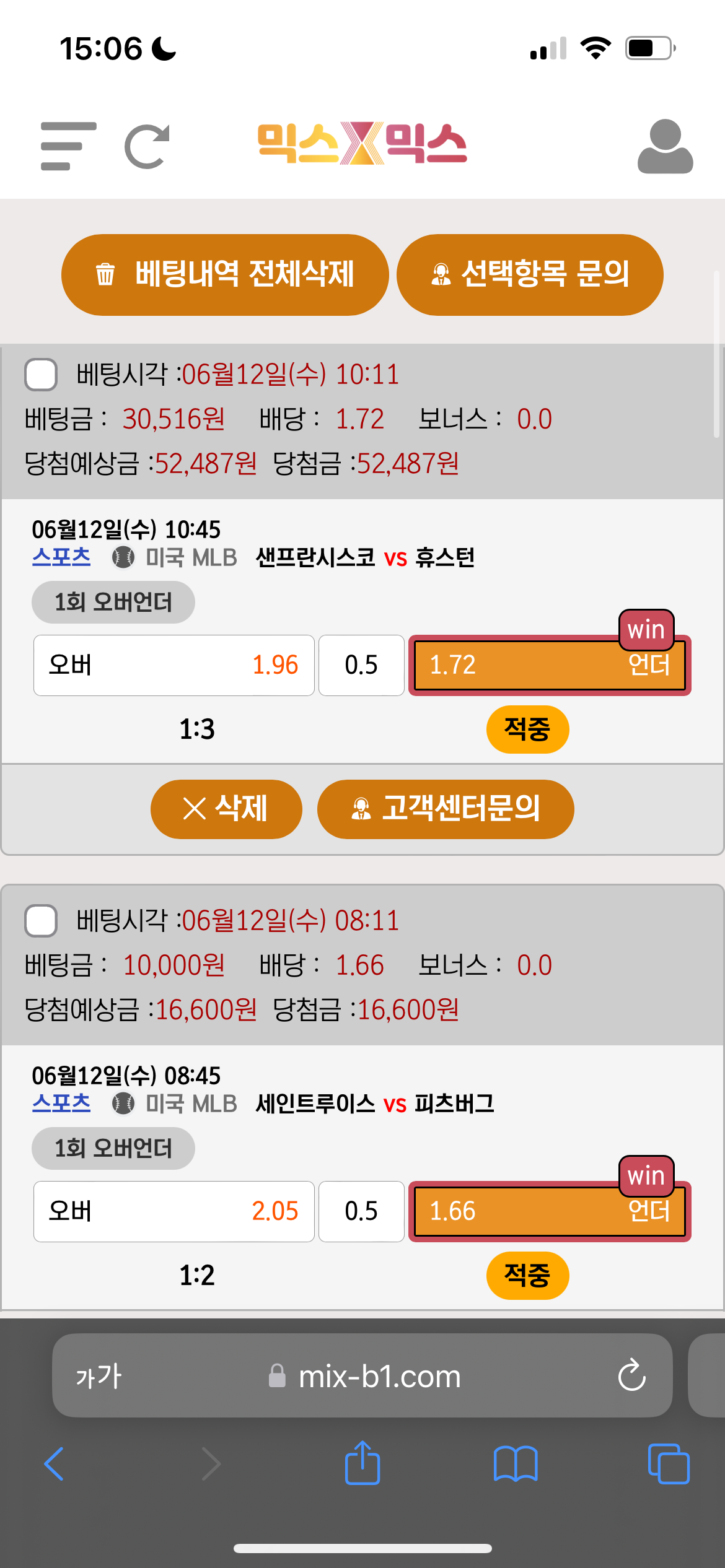Open 스포츠 link in 세인트루이스 match
The width and height of the screenshot is (725, 1568).
click(x=61, y=1104)
